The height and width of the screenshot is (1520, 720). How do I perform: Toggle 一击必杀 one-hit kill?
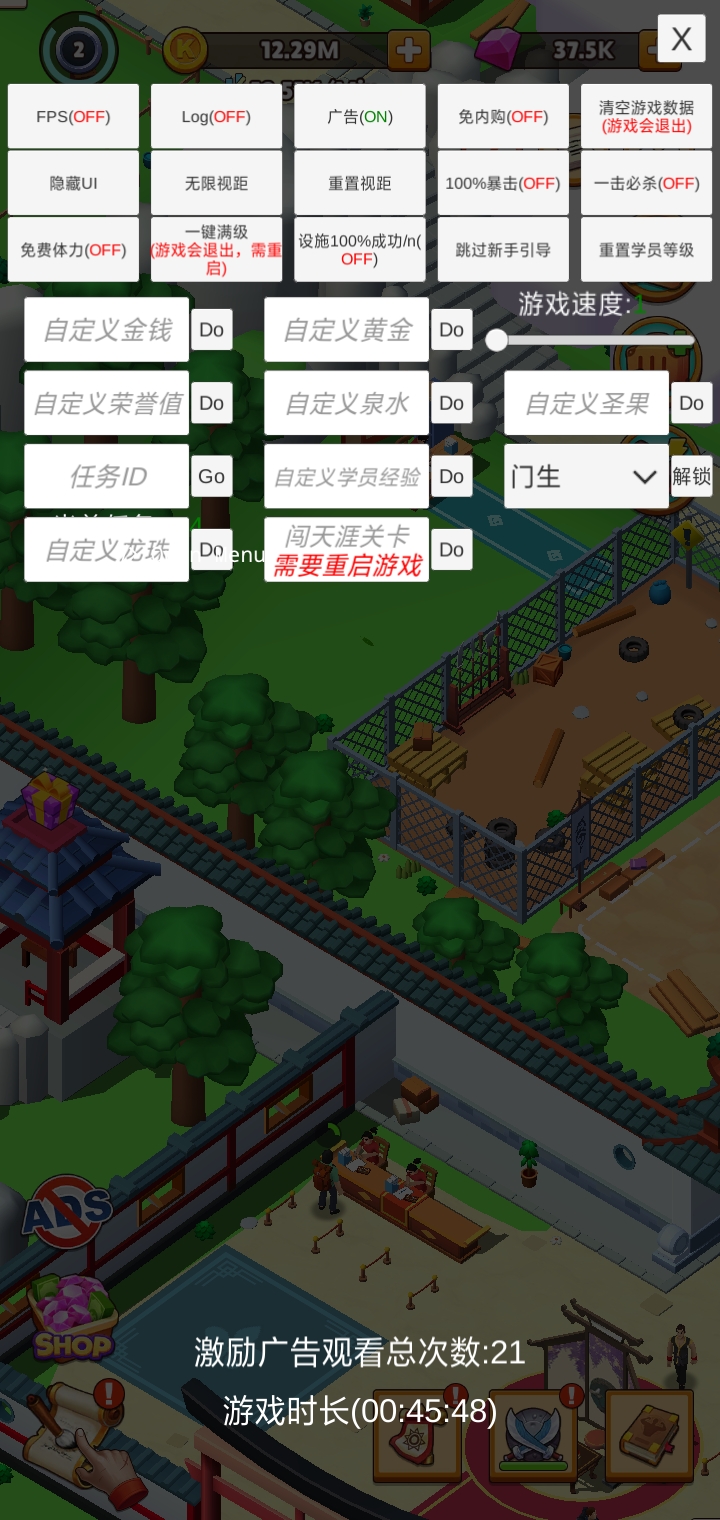click(x=646, y=183)
